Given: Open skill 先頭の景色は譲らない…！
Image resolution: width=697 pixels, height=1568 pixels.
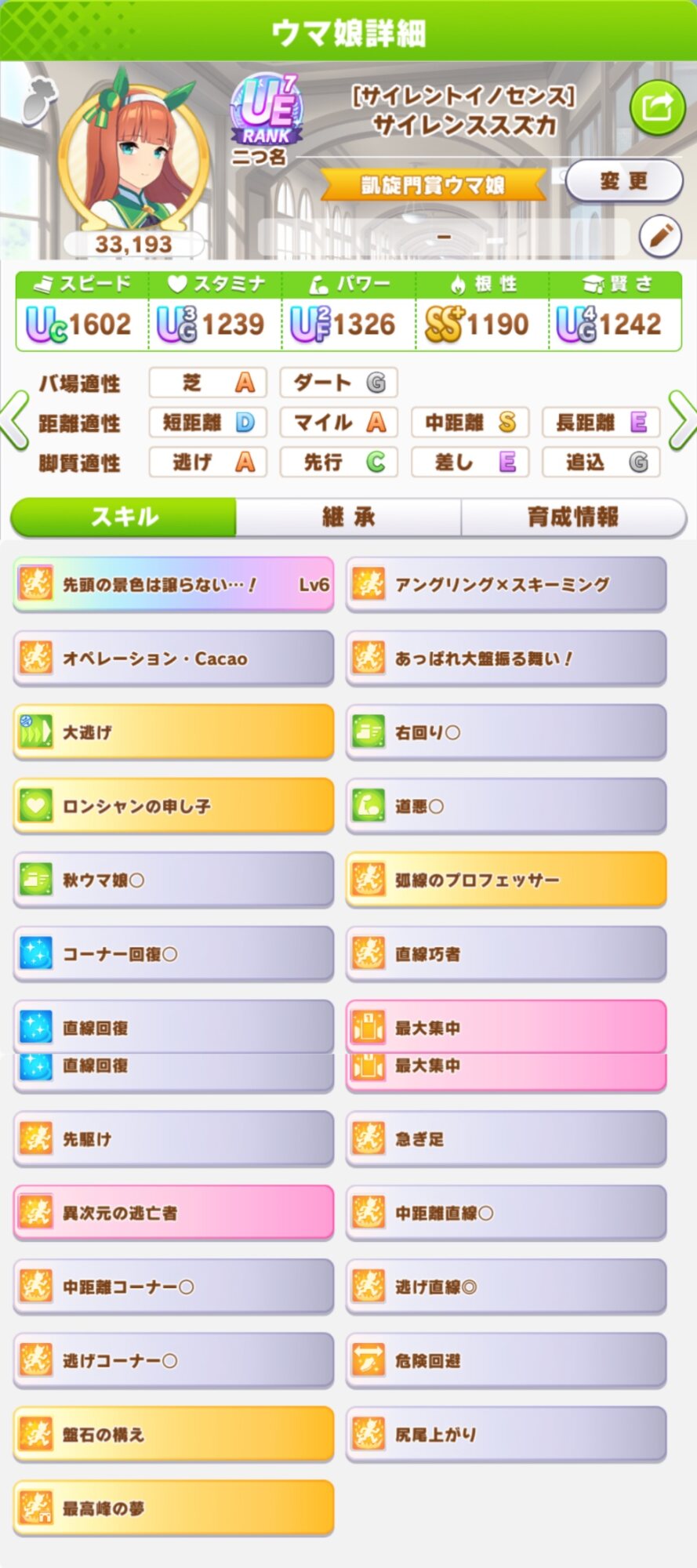Looking at the screenshot, I should 173,585.
